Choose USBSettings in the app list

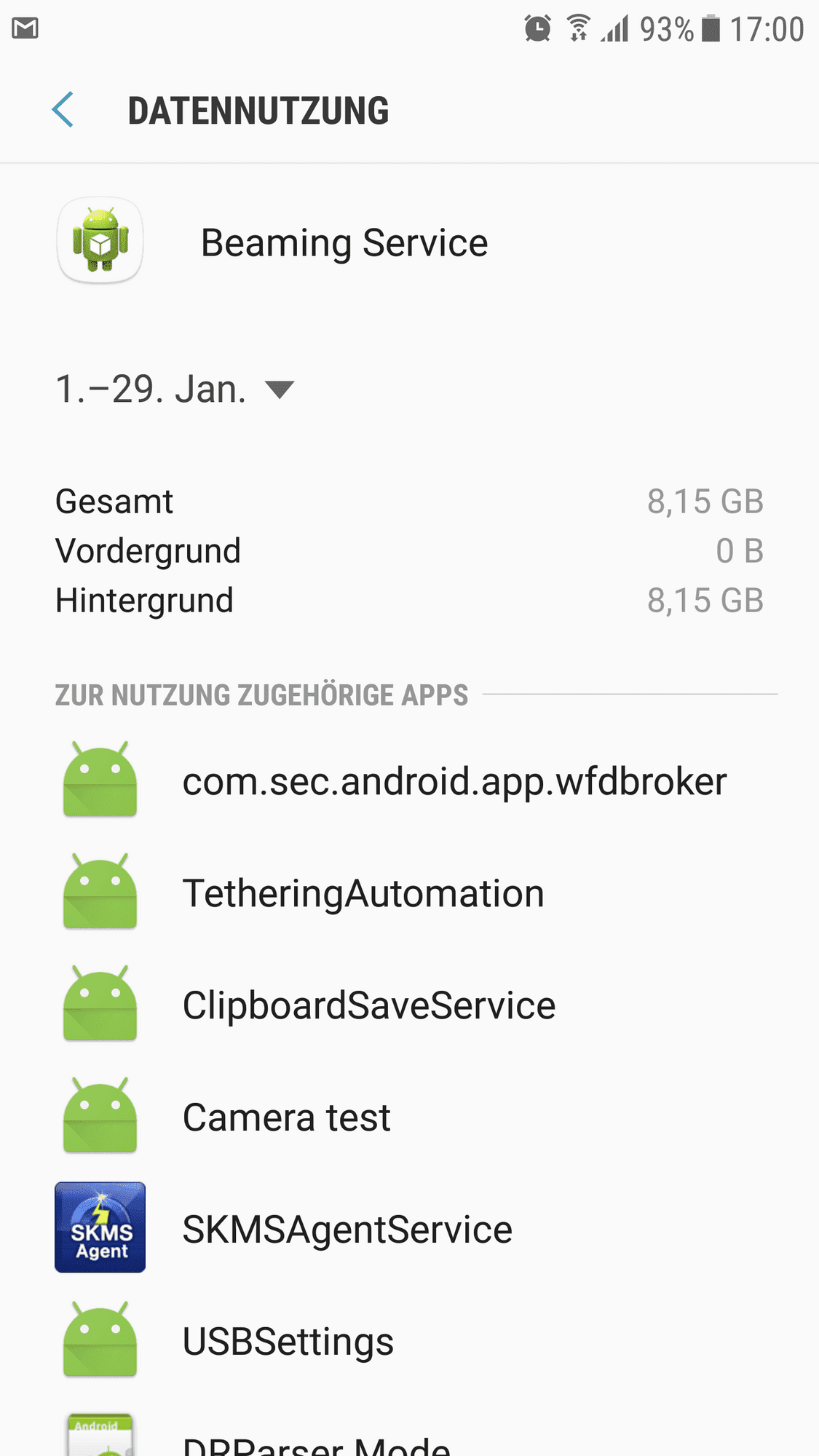click(288, 1342)
